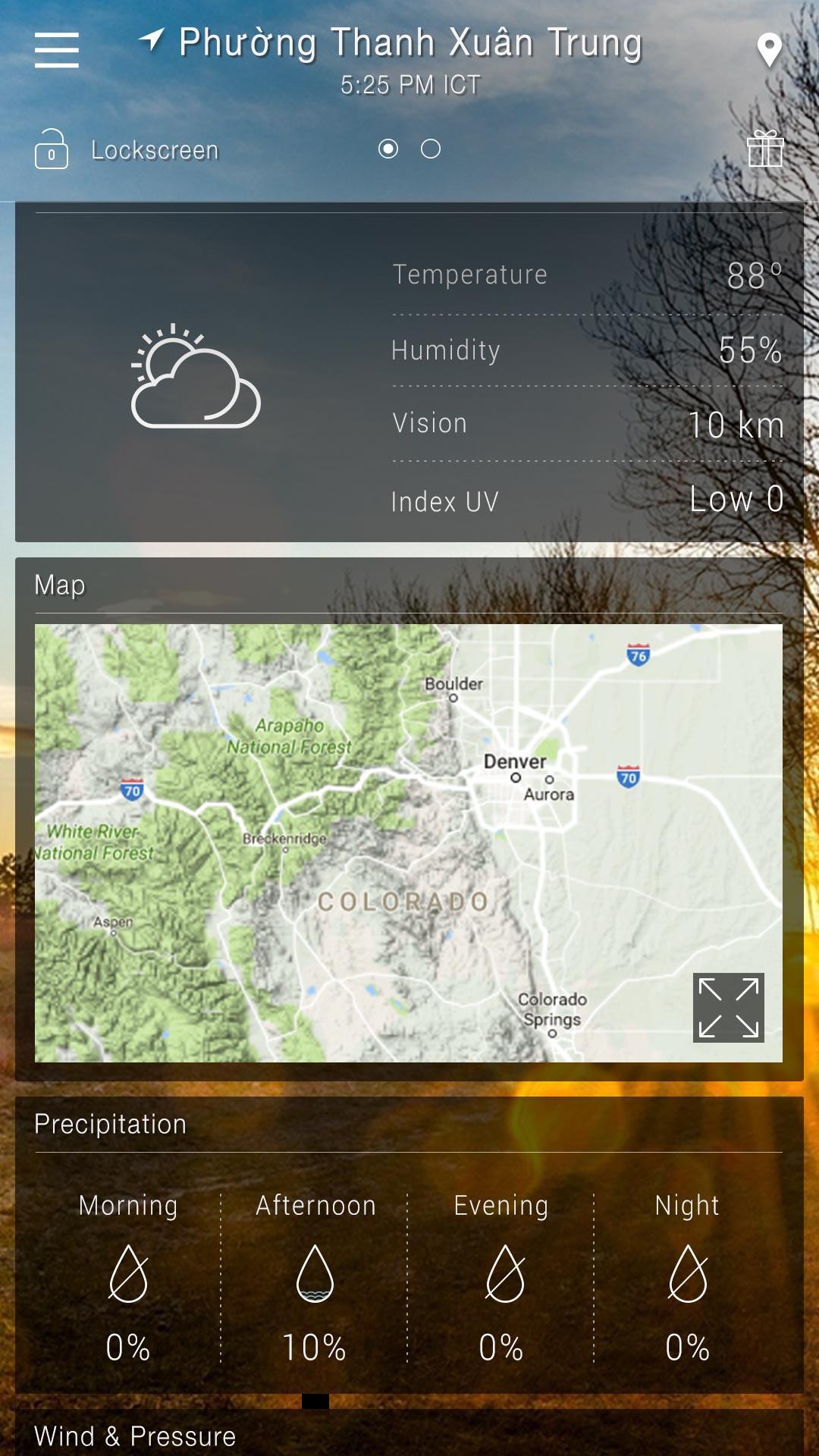Expand the map to fullscreen
Viewport: 819px width, 1456px height.
(x=728, y=1008)
